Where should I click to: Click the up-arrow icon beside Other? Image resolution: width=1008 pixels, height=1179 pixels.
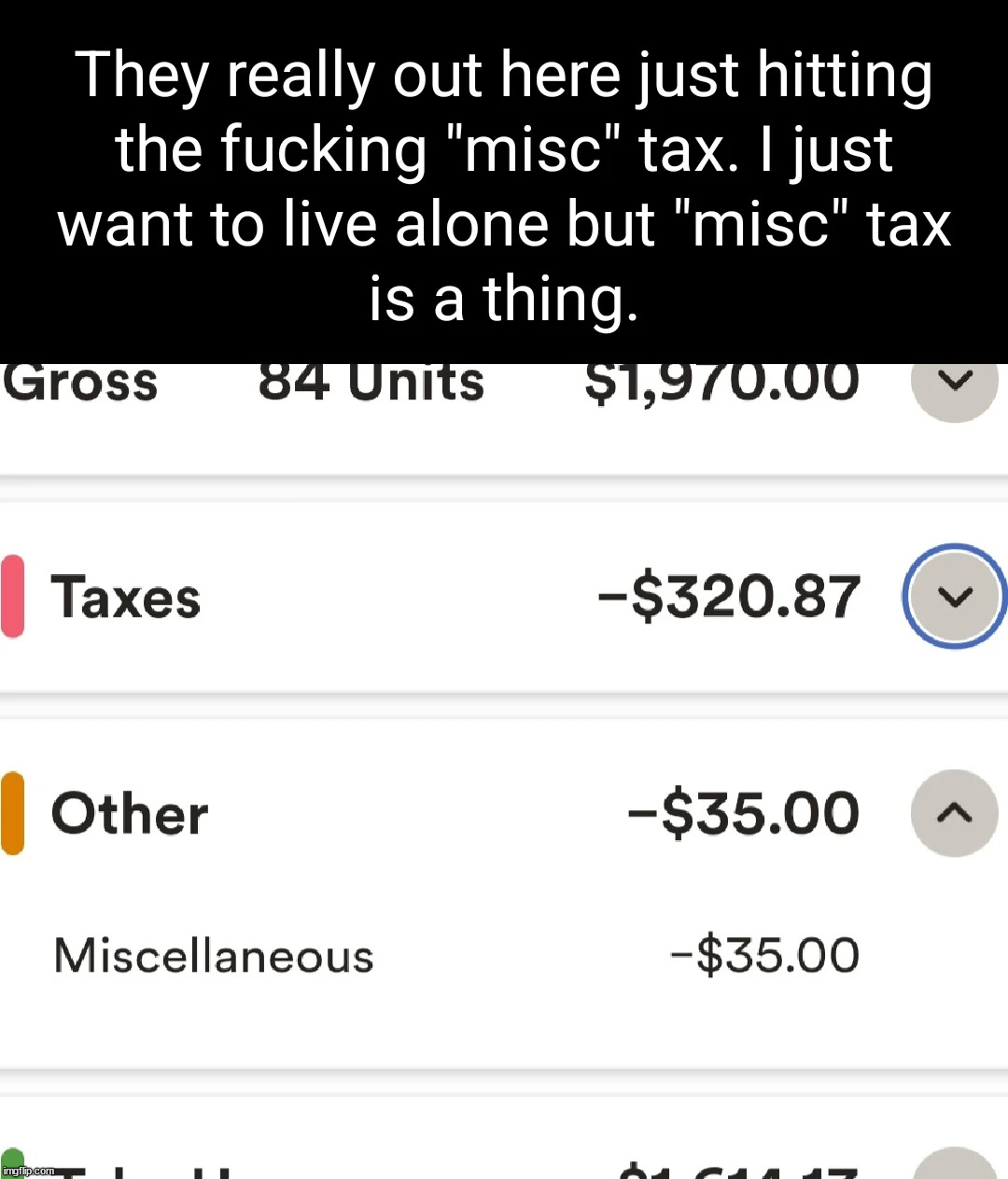point(955,813)
